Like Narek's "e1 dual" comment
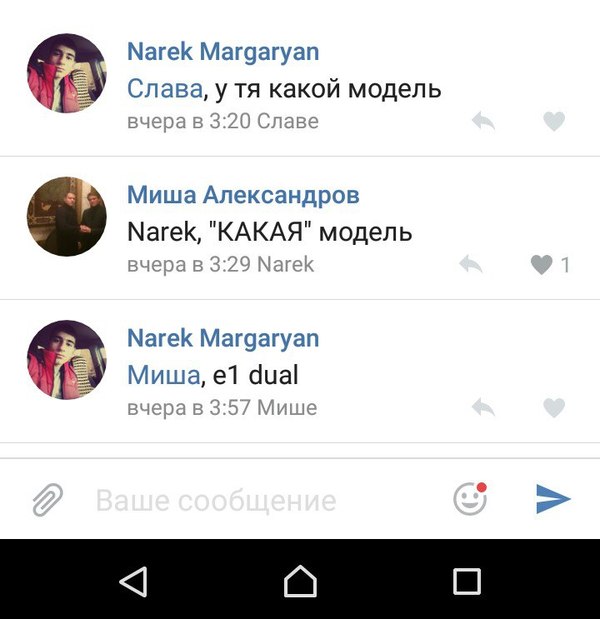This screenshot has height=619, width=600. coord(553,408)
